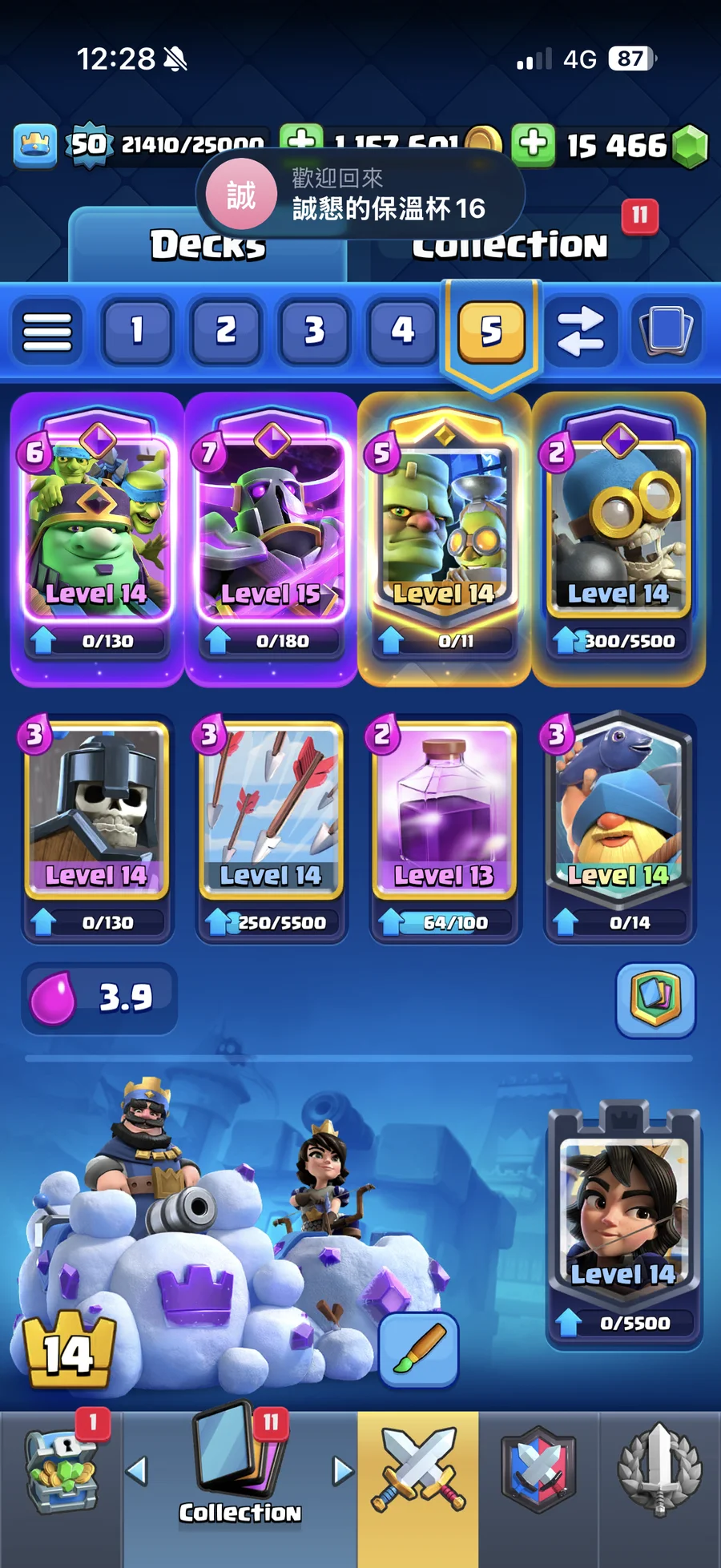Tap the swap arrows deck button

pos(580,331)
